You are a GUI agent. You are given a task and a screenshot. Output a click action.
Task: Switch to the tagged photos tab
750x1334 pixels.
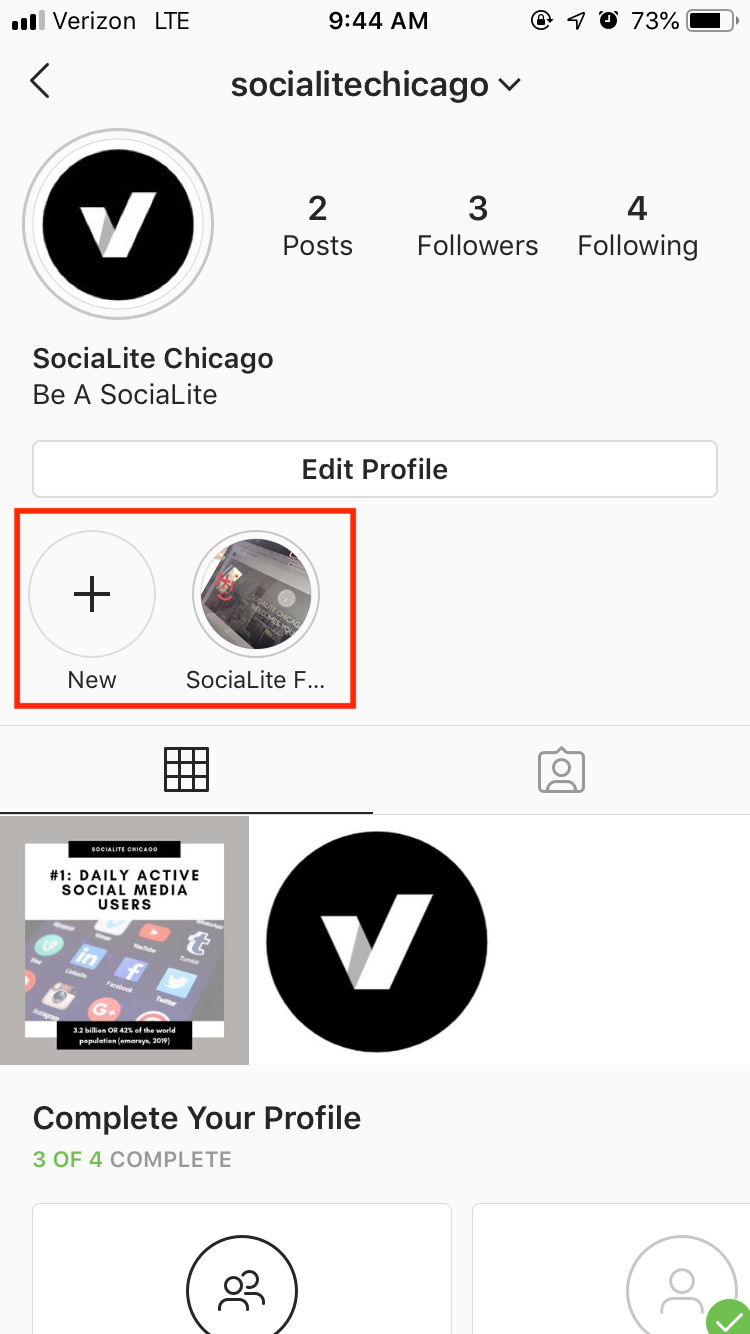click(561, 770)
